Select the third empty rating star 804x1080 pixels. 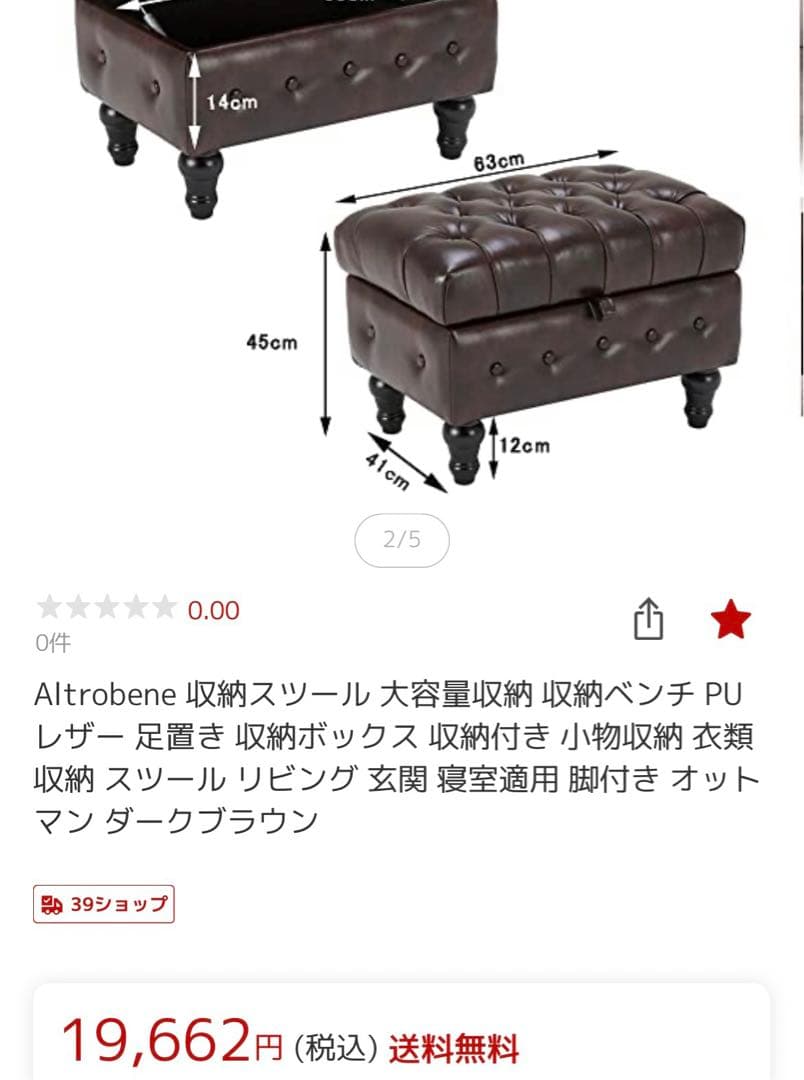[108, 608]
